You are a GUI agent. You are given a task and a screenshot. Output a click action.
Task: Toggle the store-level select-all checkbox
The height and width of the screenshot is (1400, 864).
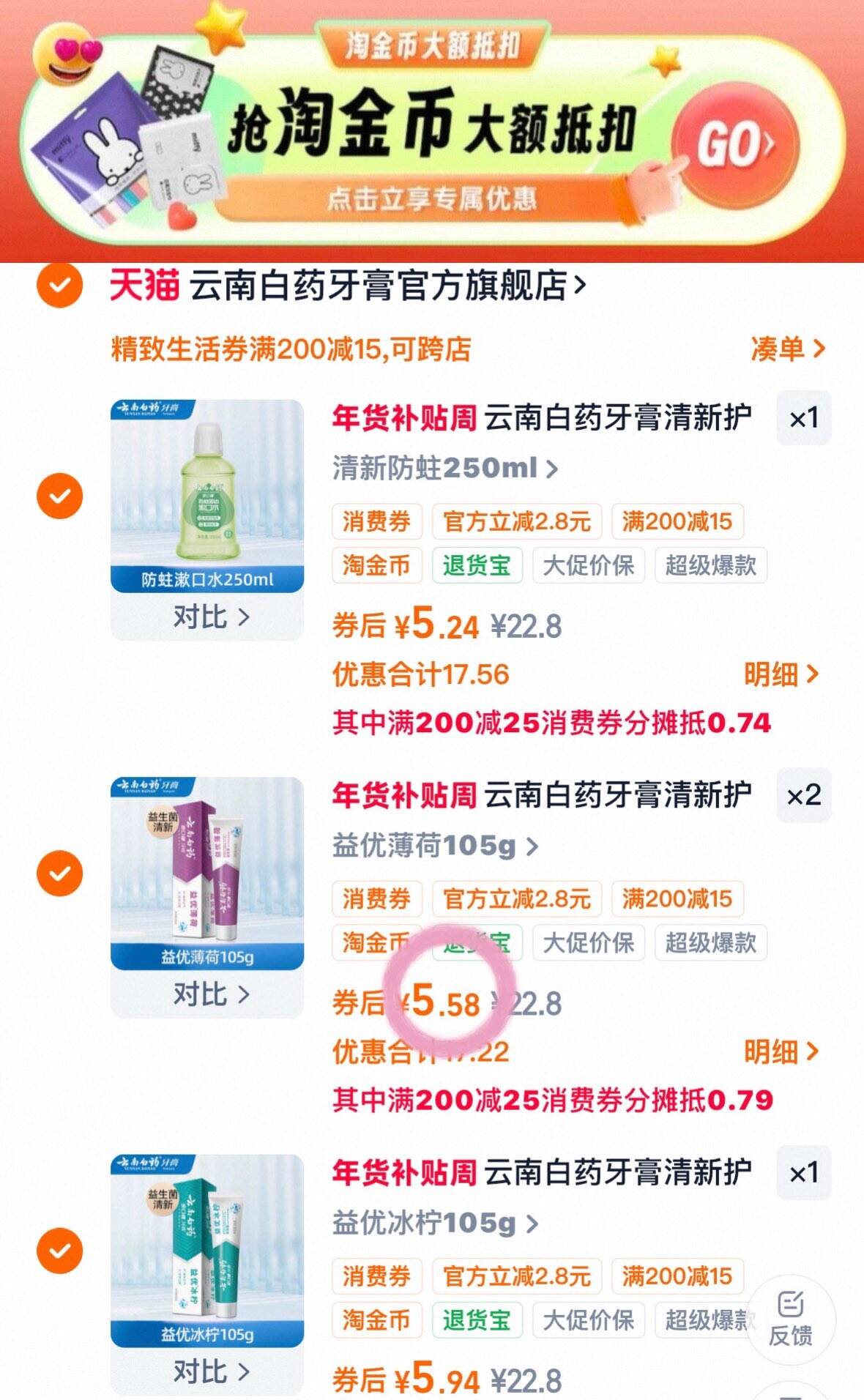[x=61, y=285]
